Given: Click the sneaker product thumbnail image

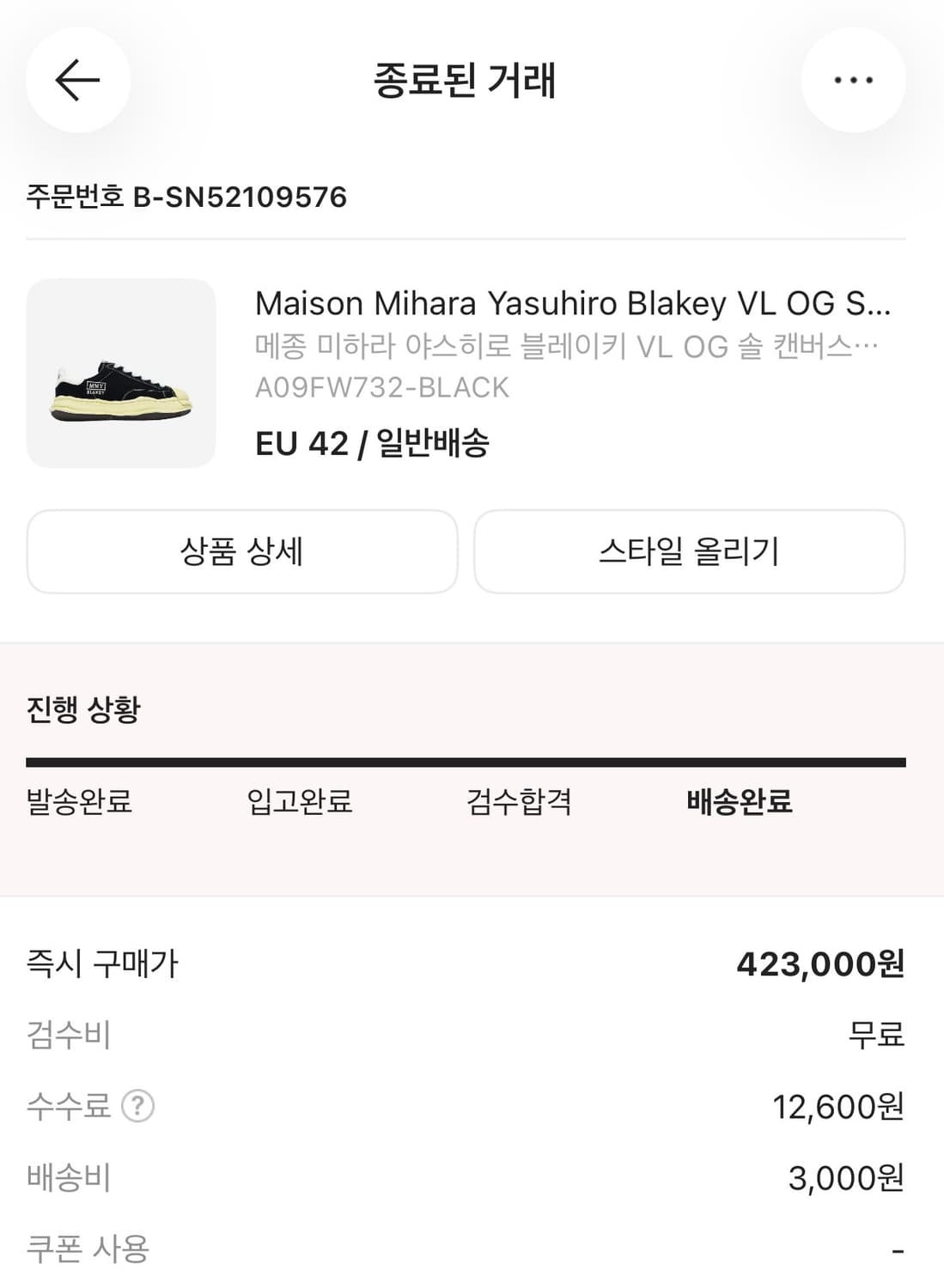Looking at the screenshot, I should click(120, 371).
